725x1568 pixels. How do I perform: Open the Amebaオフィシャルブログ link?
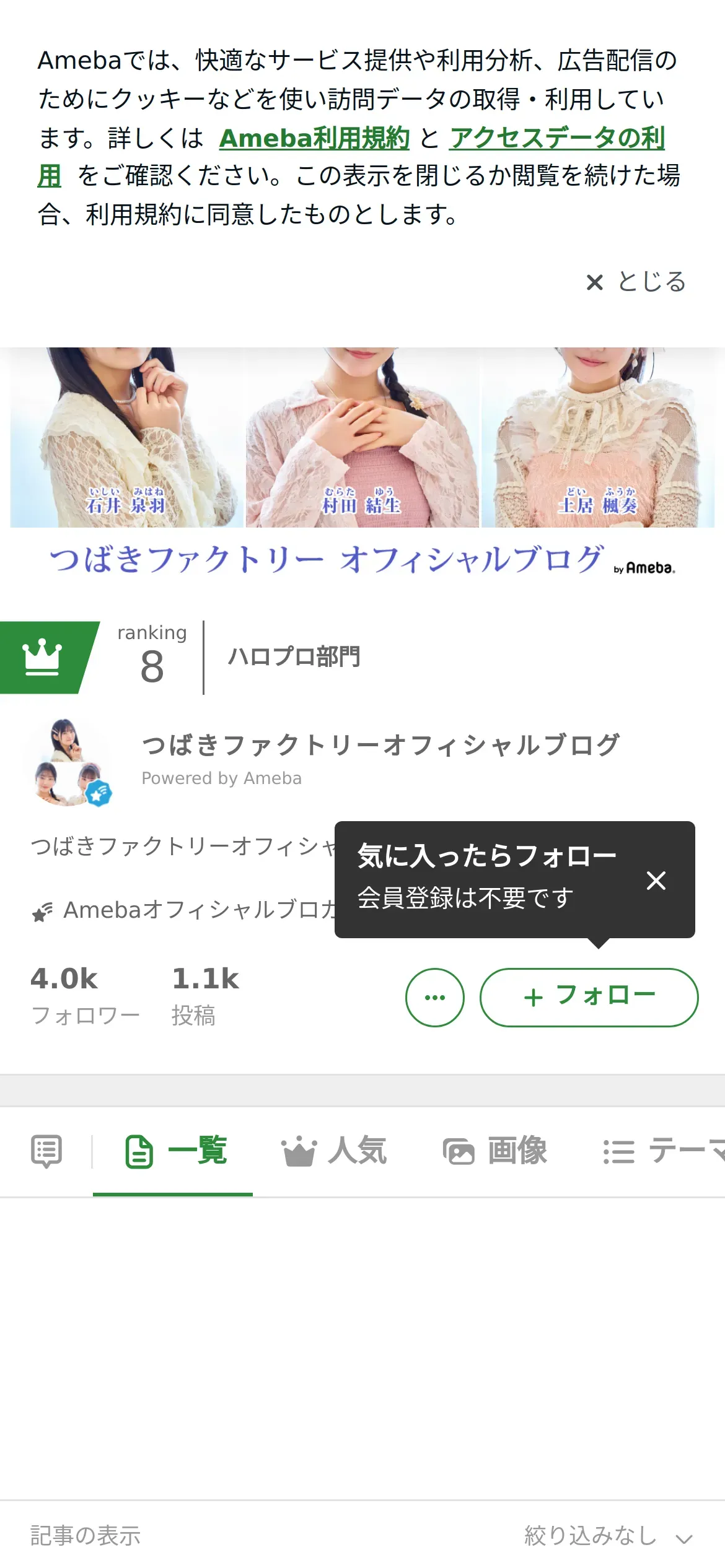(x=186, y=910)
